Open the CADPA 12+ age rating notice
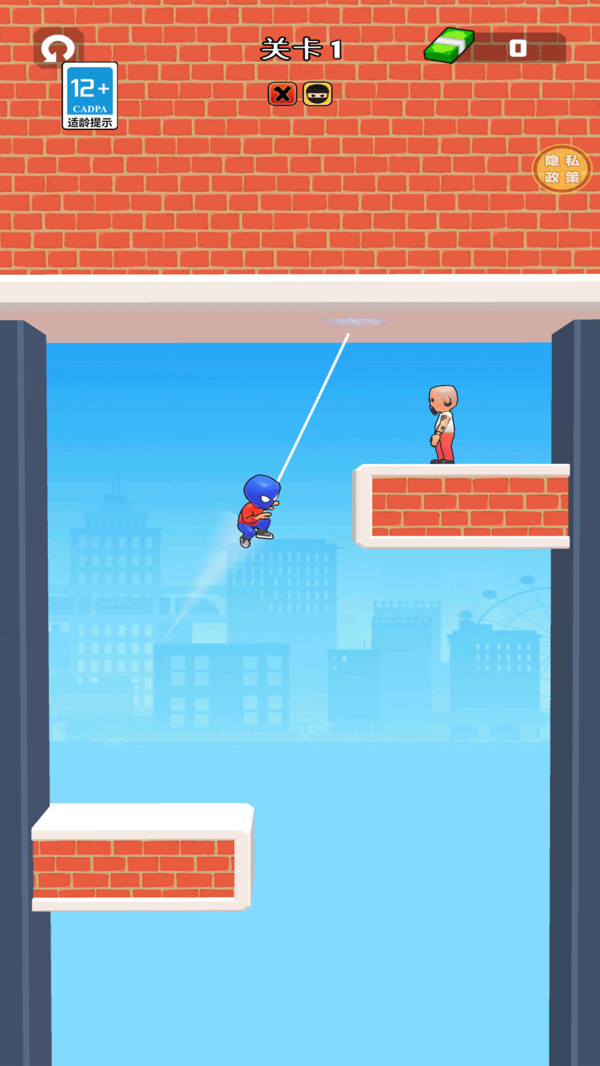 point(90,97)
